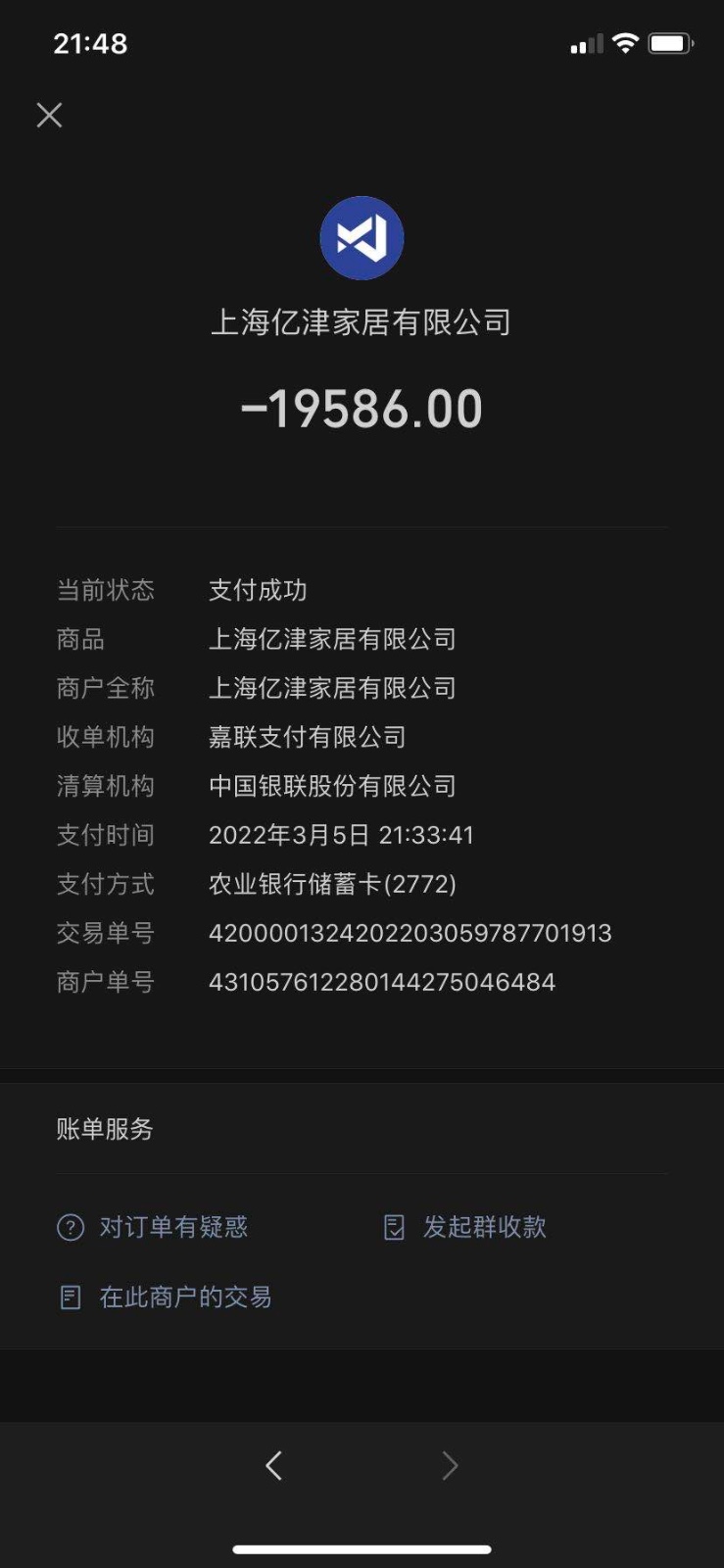The image size is (724, 1568).
Task: Close the payment detail page
Action: pyautogui.click(x=49, y=116)
